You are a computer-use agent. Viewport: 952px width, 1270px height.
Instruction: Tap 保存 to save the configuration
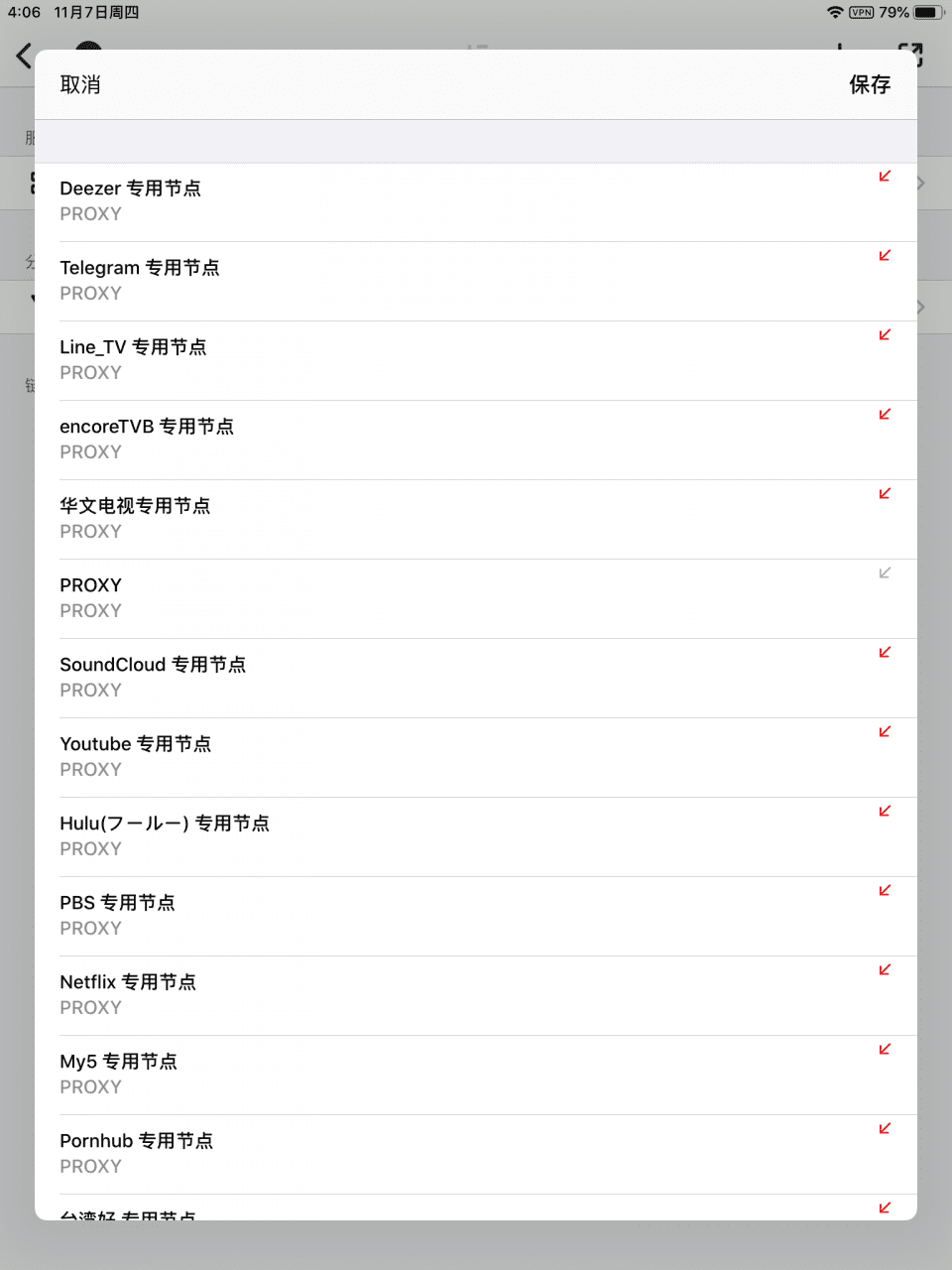[x=870, y=84]
